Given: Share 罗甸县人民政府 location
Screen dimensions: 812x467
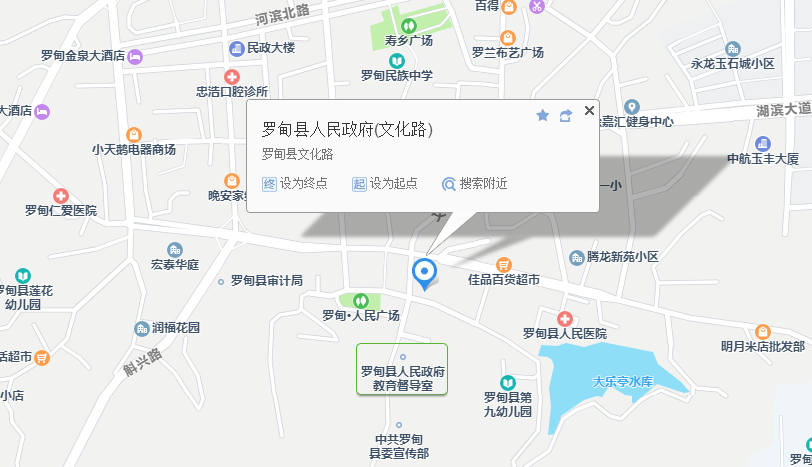Looking at the screenshot, I should pyautogui.click(x=566, y=116).
